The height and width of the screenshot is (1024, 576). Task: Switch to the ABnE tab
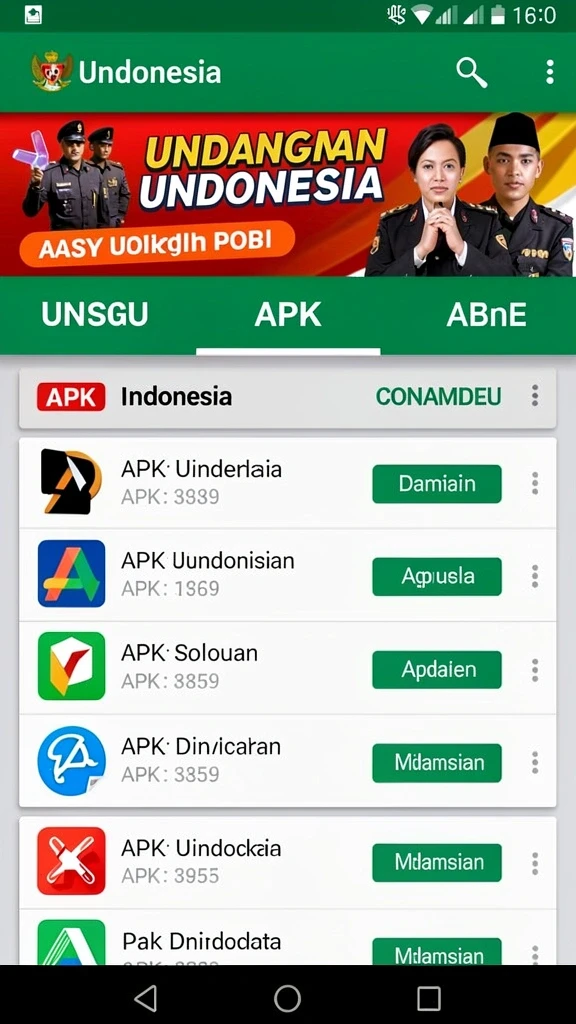click(x=487, y=315)
